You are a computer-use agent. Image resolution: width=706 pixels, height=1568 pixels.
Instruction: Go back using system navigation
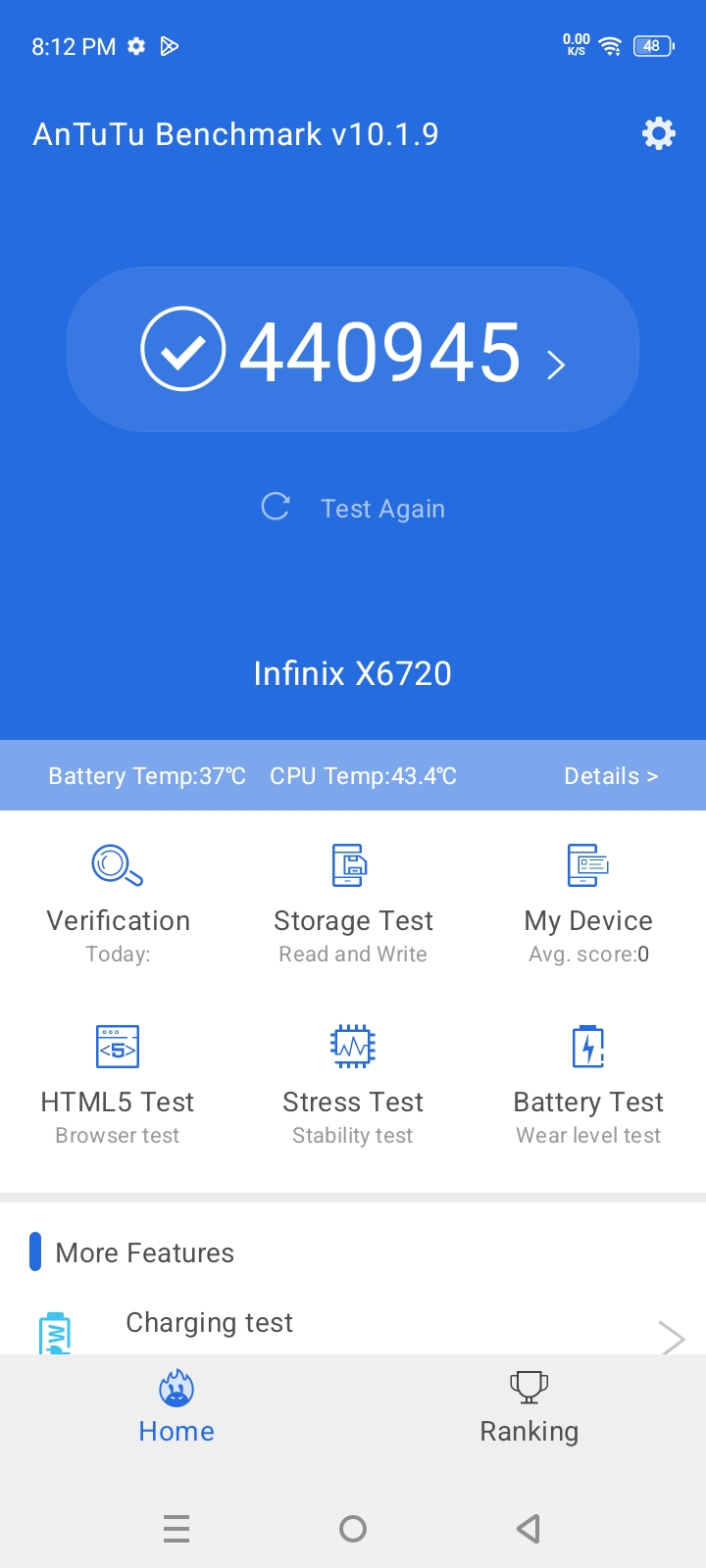[529, 1528]
